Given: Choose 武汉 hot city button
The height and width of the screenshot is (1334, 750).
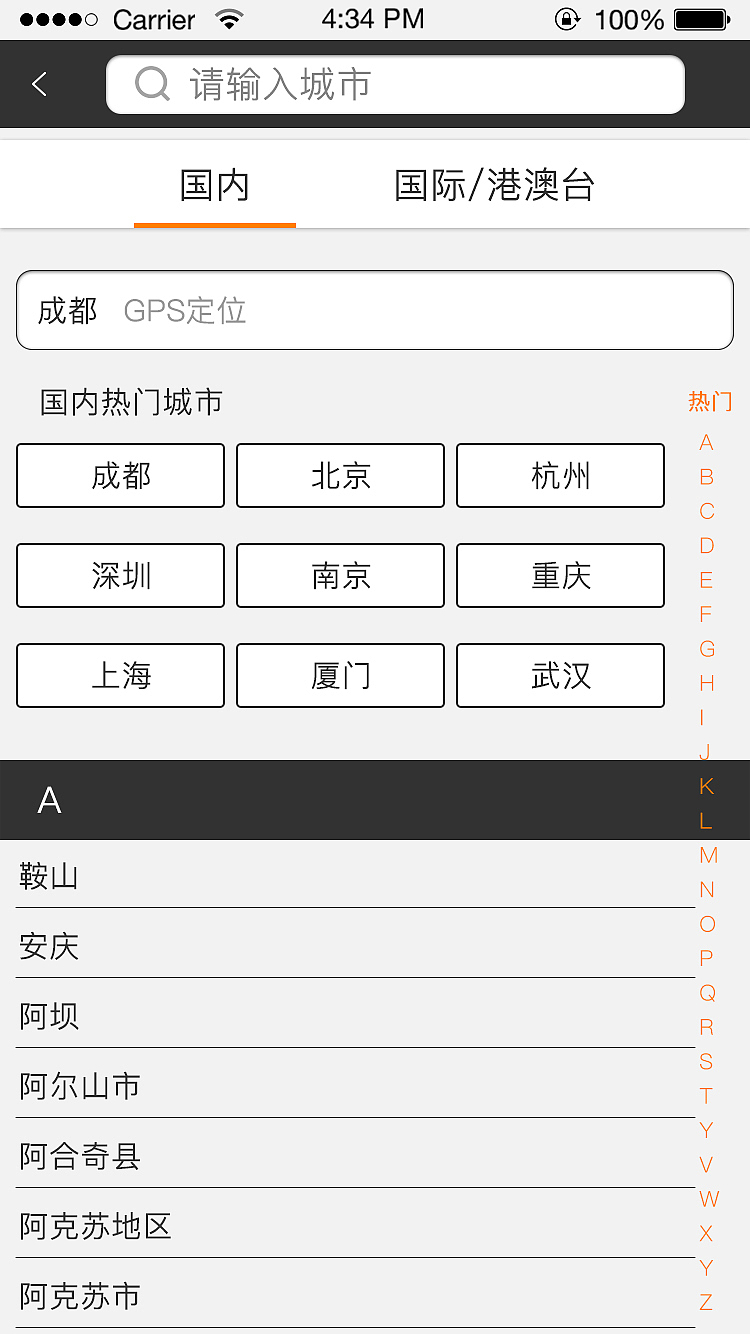Looking at the screenshot, I should pyautogui.click(x=560, y=676).
